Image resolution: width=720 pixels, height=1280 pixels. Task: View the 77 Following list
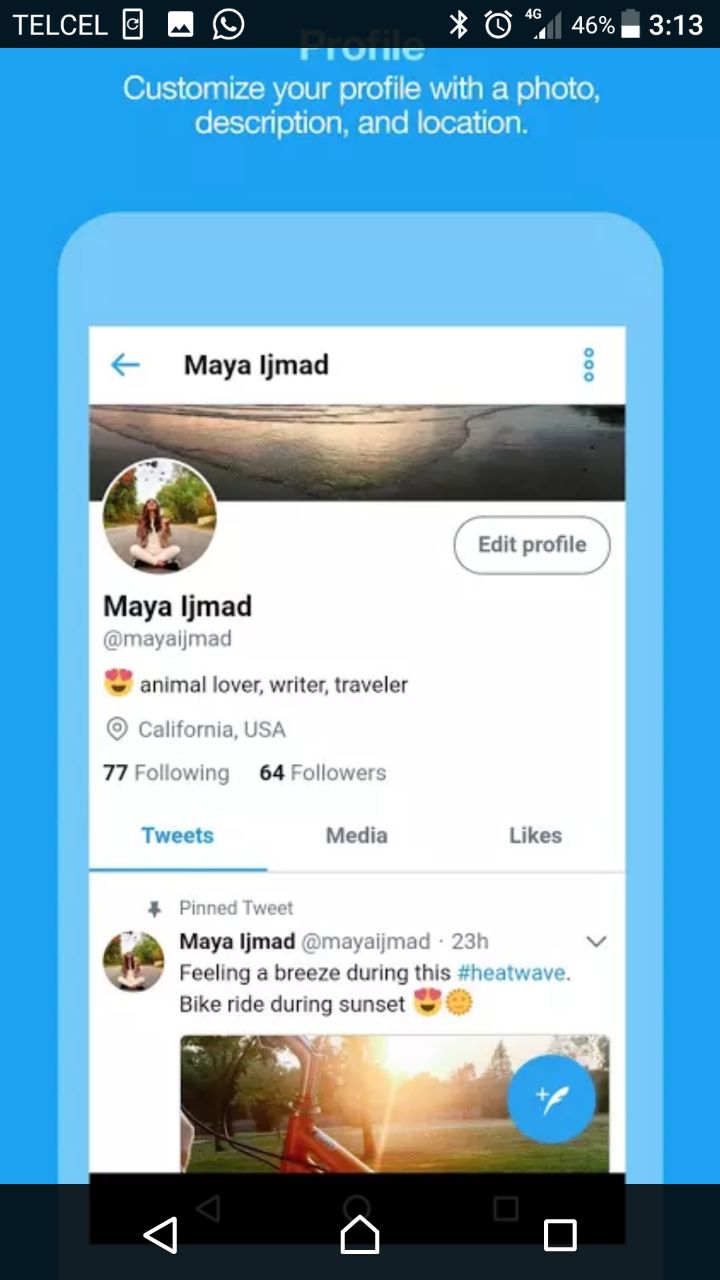[x=164, y=772]
